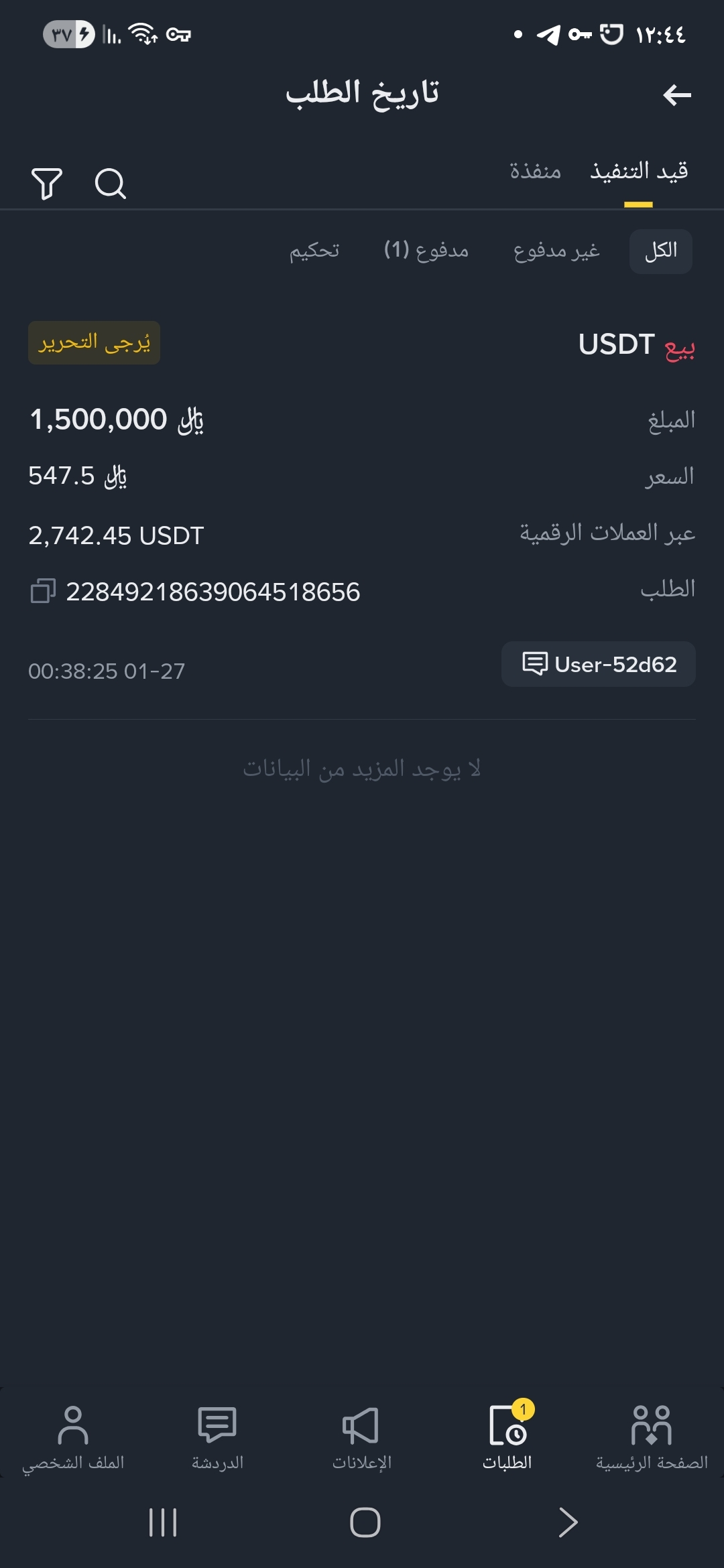This screenshot has width=724, height=1568.
Task: Select the الكل filter chip
Action: 661,251
